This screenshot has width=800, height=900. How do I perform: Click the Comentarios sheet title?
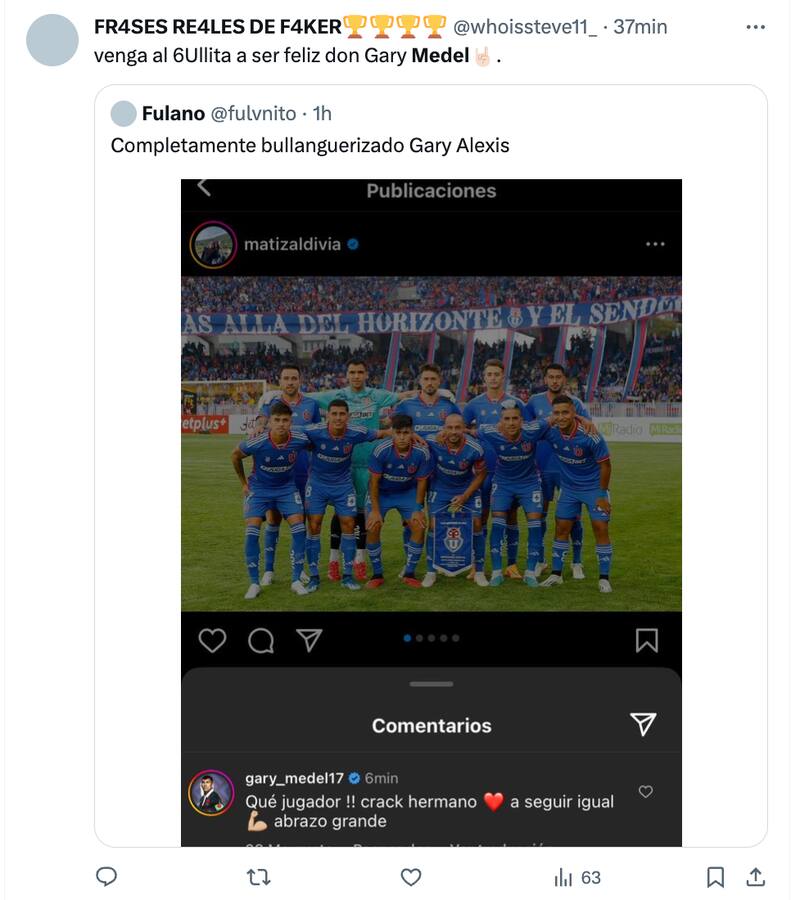[431, 725]
